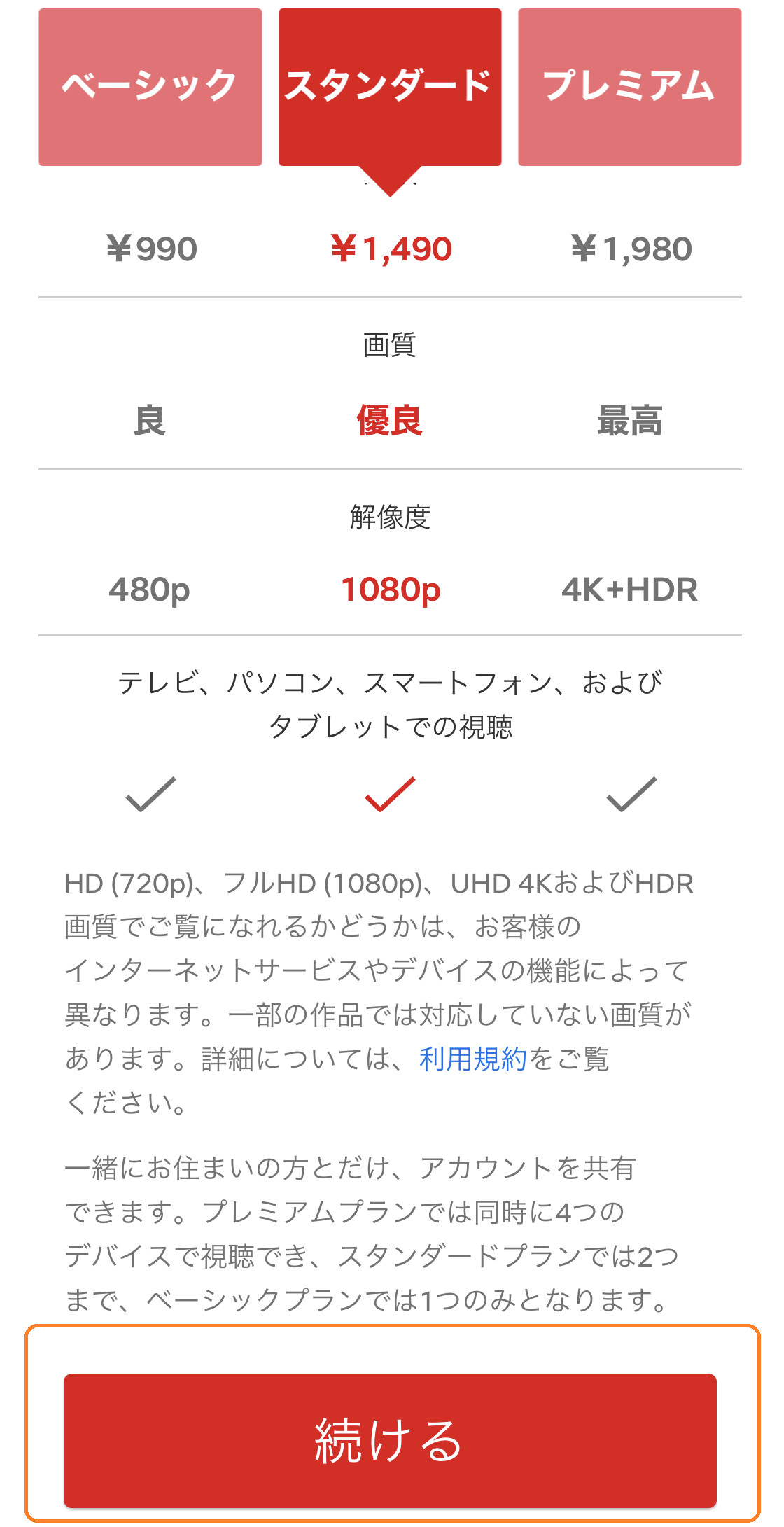The image size is (784, 1527).
Task: Select the スタンダード plan tab
Action: [391, 85]
